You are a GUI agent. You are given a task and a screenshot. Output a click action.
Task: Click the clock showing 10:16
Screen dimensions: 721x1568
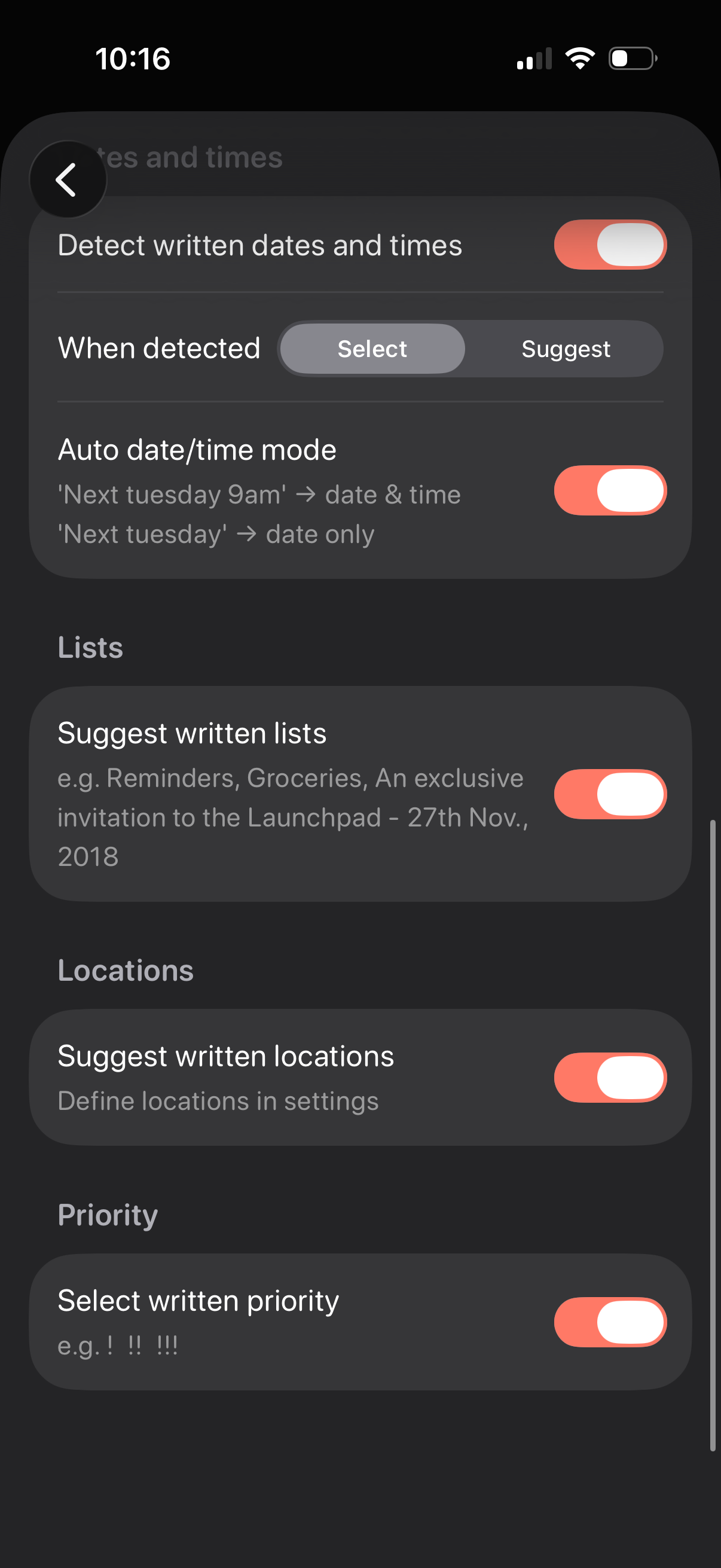pyautogui.click(x=134, y=58)
